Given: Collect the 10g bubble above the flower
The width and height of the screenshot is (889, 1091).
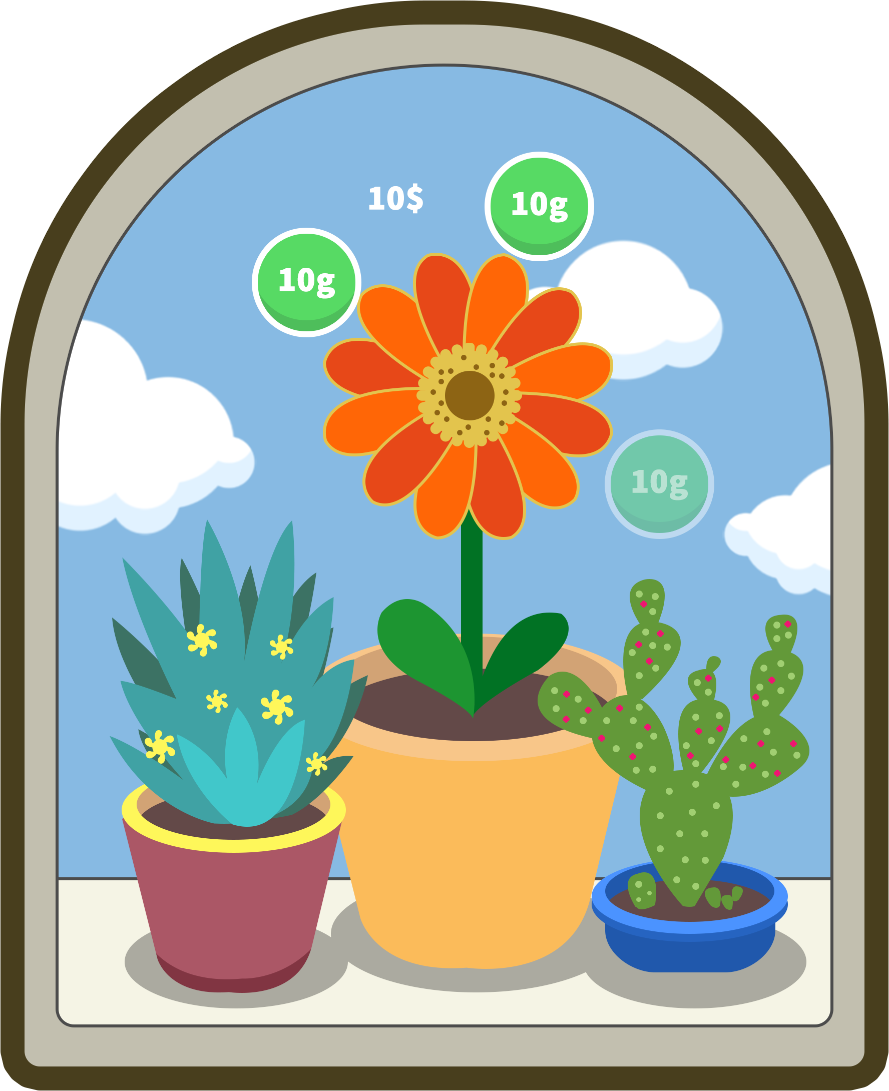Looking at the screenshot, I should point(539,205).
